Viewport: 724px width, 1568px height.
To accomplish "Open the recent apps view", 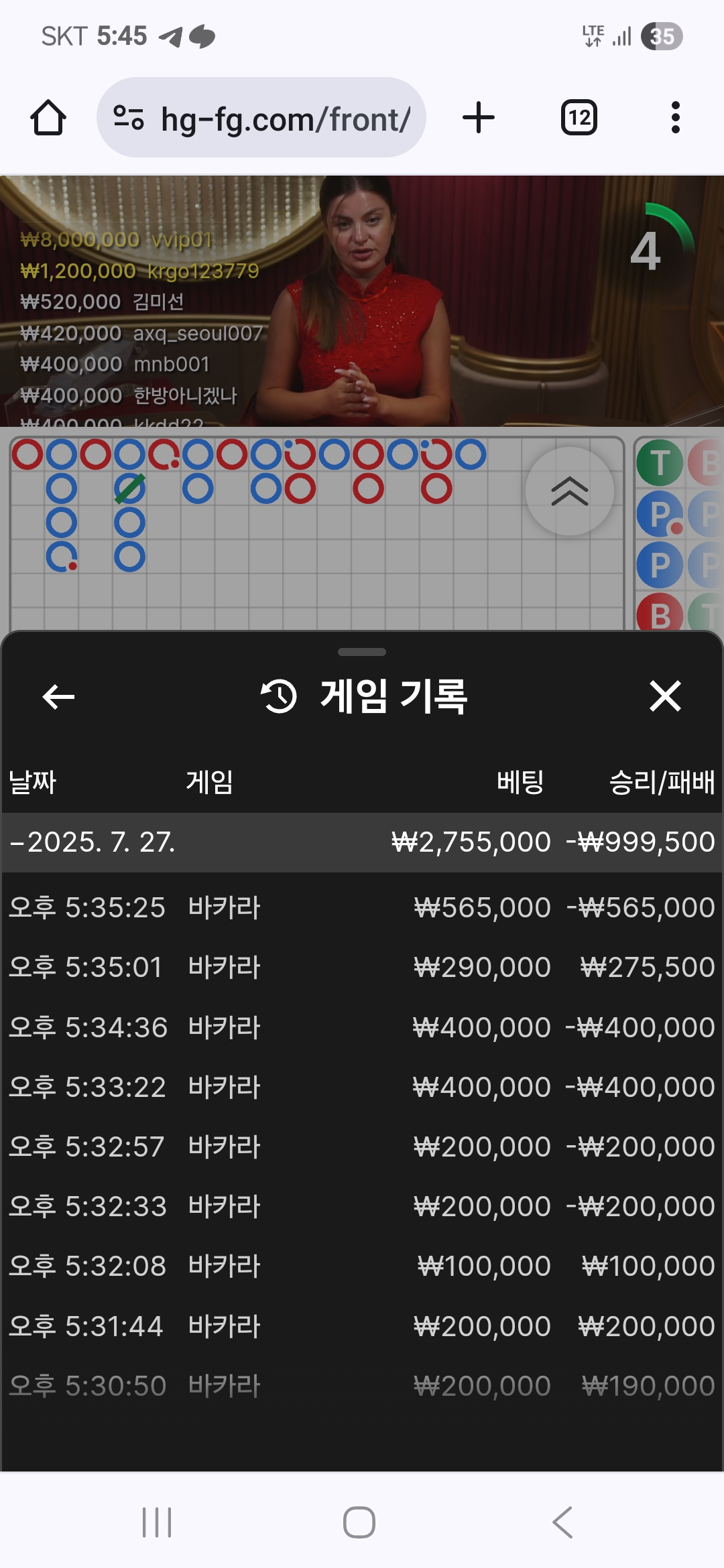I will coord(157,1522).
